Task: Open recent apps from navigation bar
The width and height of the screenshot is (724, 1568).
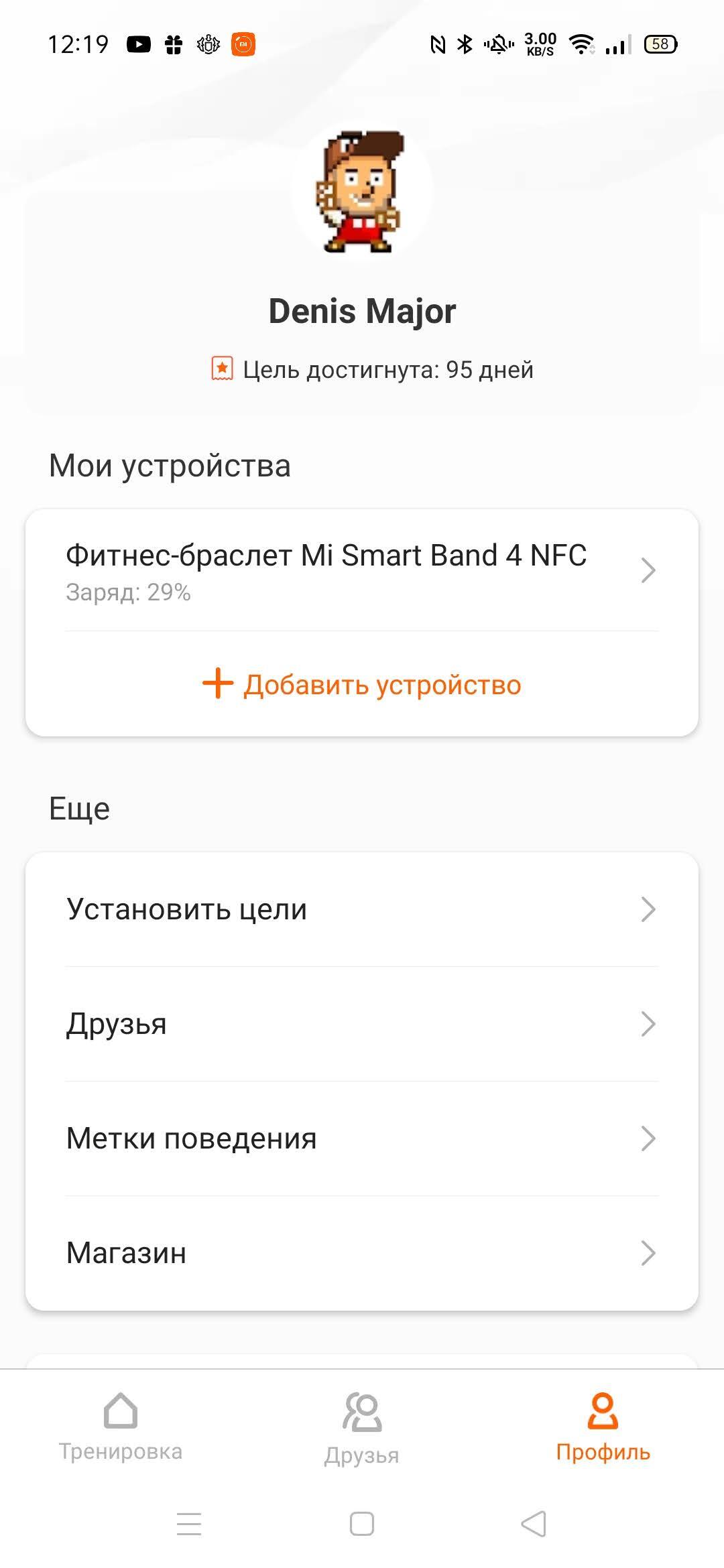Action: (189, 1523)
